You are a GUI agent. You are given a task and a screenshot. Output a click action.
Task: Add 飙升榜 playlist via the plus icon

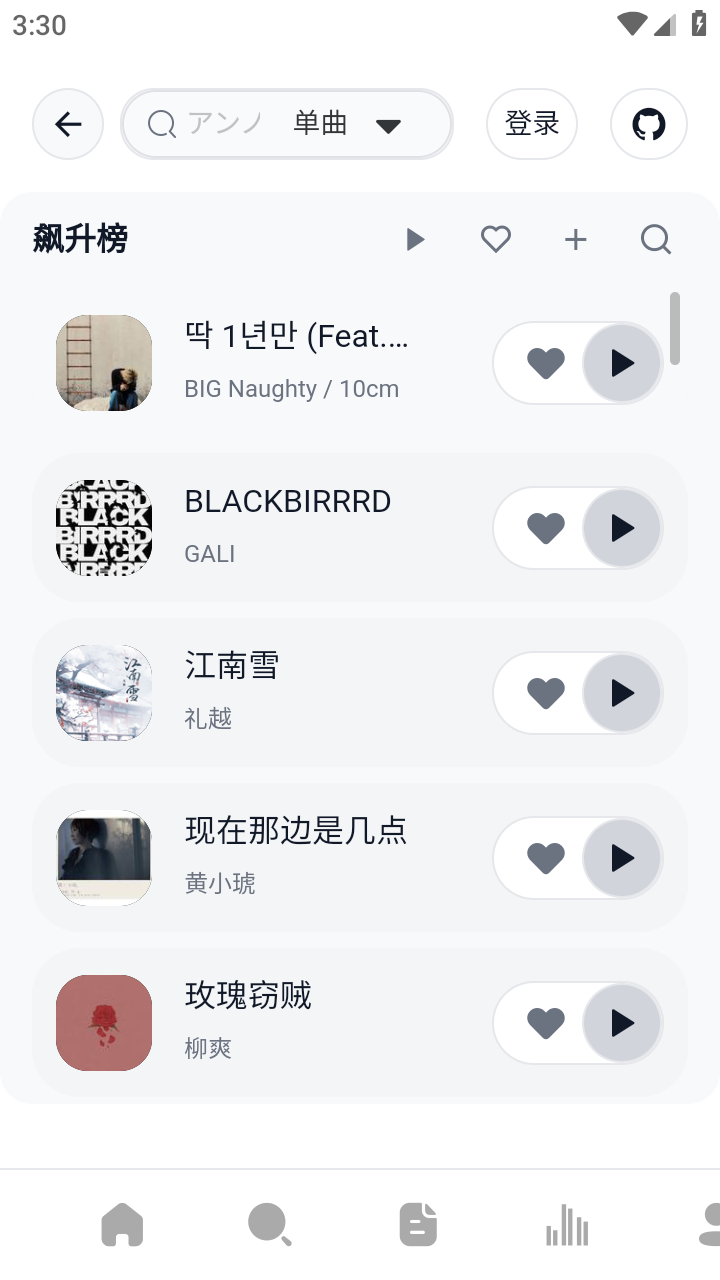point(576,239)
